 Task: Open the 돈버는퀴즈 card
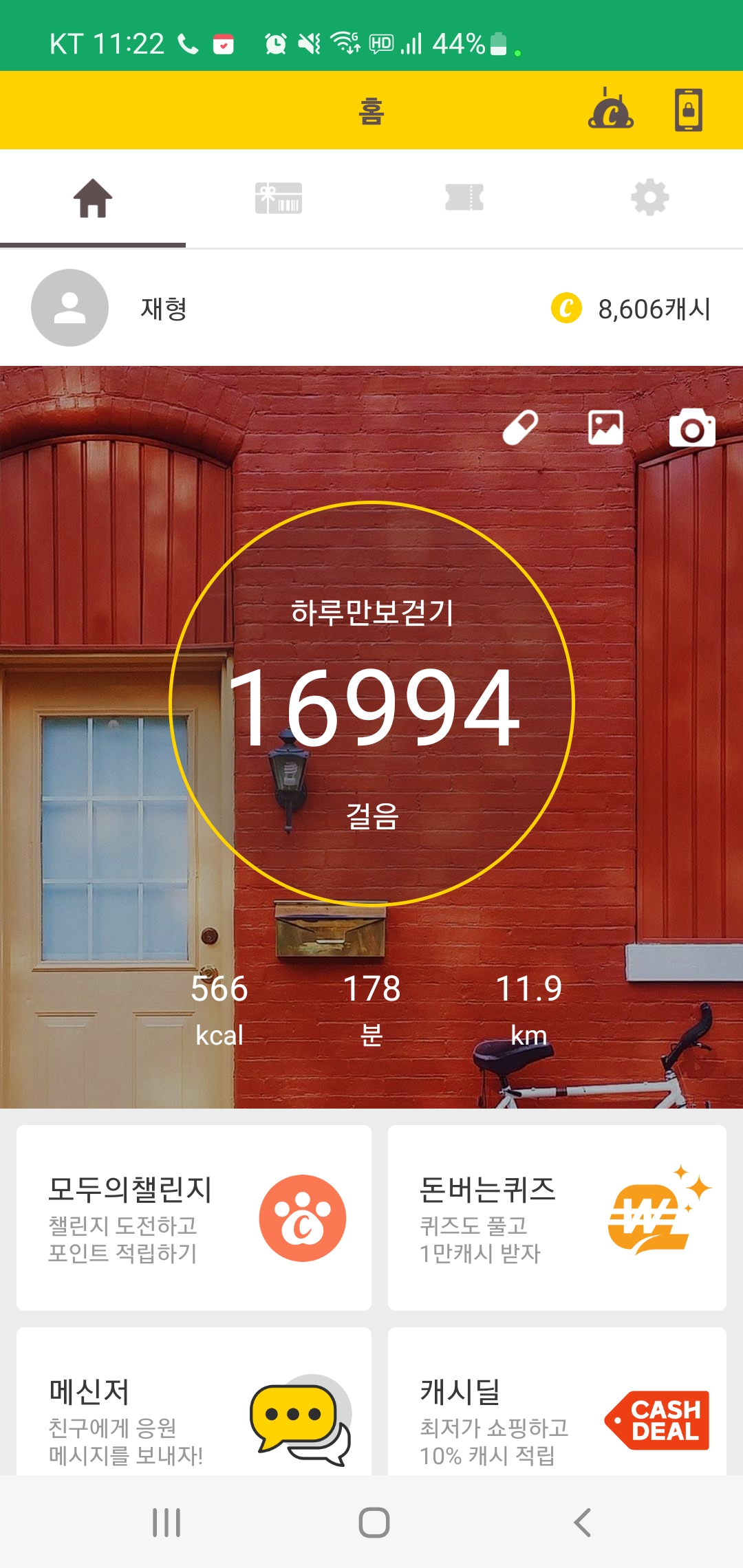pyautogui.click(x=557, y=1218)
